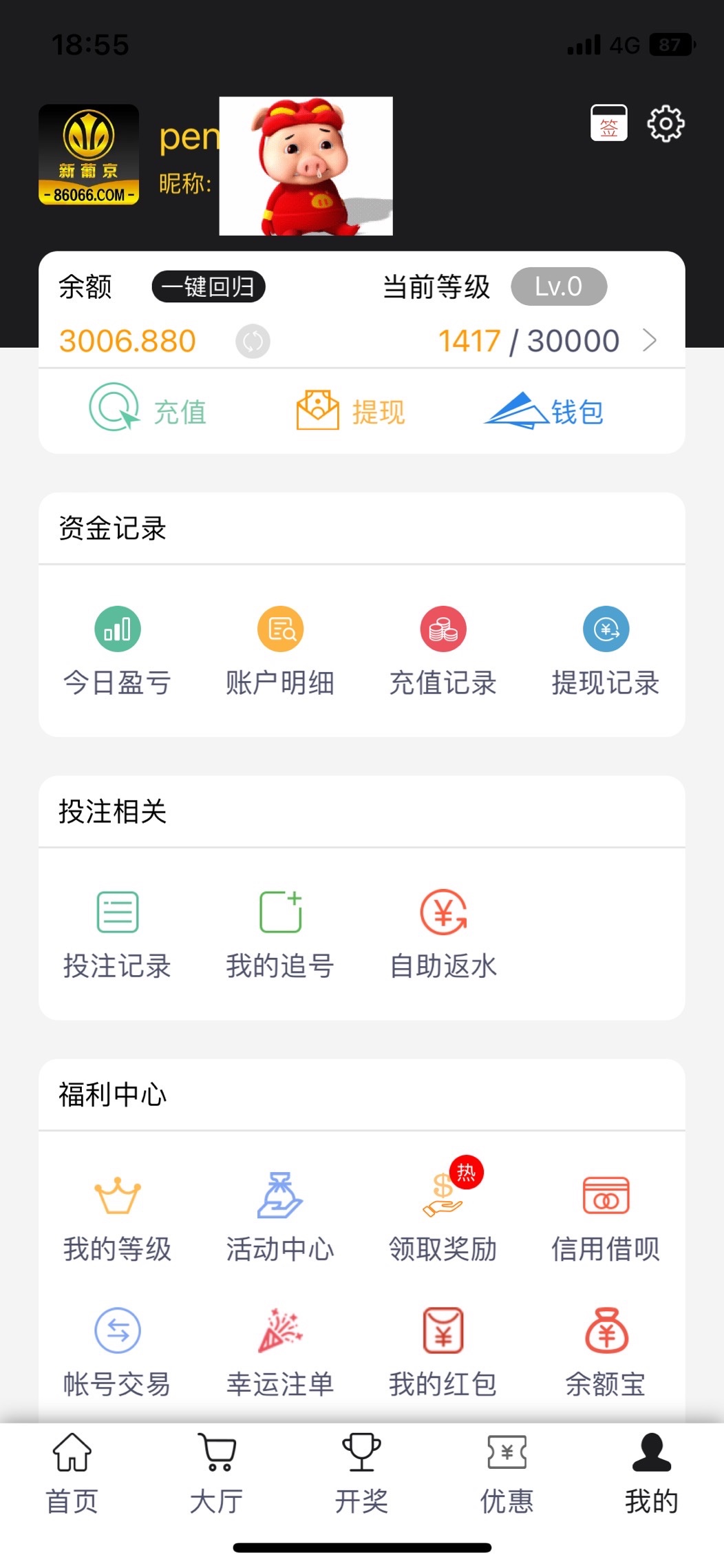724x1568 pixels.
Task: Open the 钱包 wallet
Action: [x=544, y=411]
